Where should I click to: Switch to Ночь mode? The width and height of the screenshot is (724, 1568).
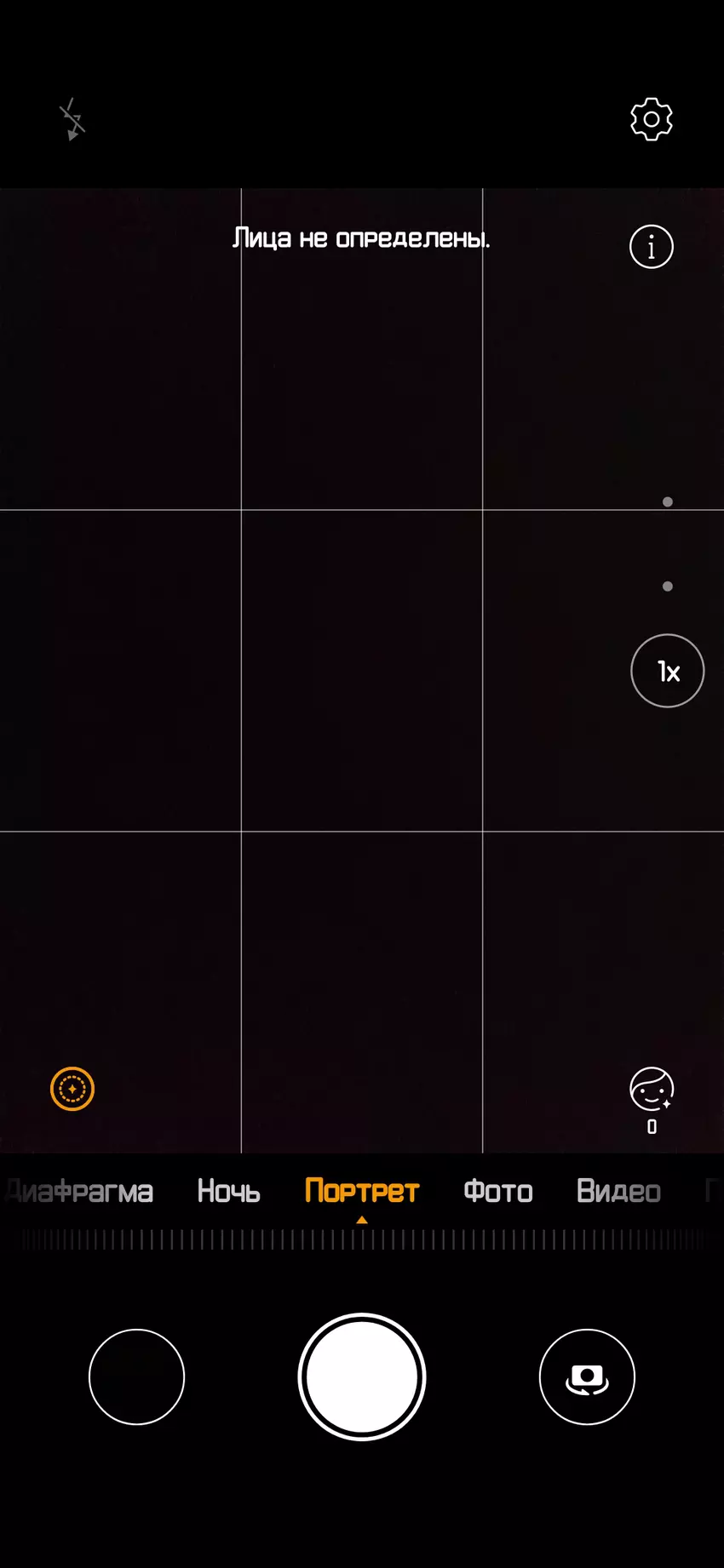click(228, 1191)
